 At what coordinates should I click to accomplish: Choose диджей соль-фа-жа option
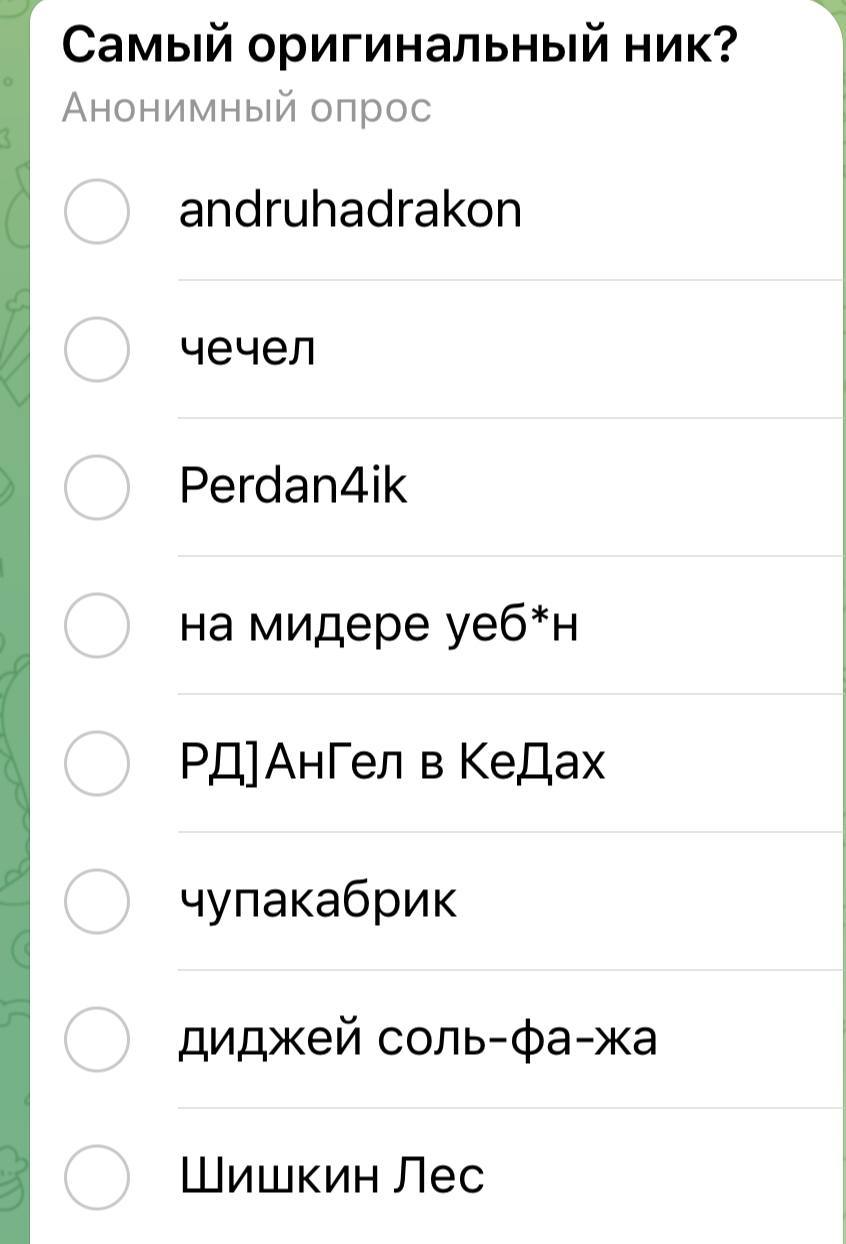[97, 1040]
